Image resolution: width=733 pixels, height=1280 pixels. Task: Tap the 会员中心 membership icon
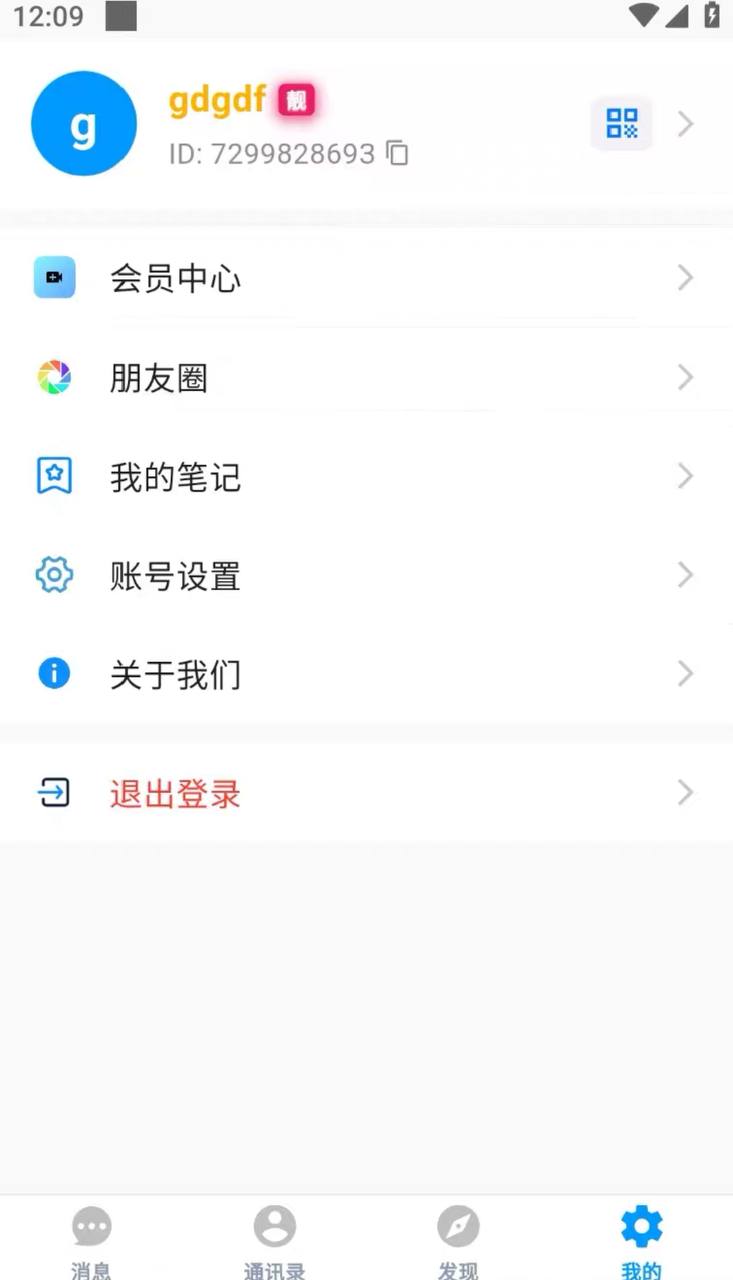tap(55, 278)
